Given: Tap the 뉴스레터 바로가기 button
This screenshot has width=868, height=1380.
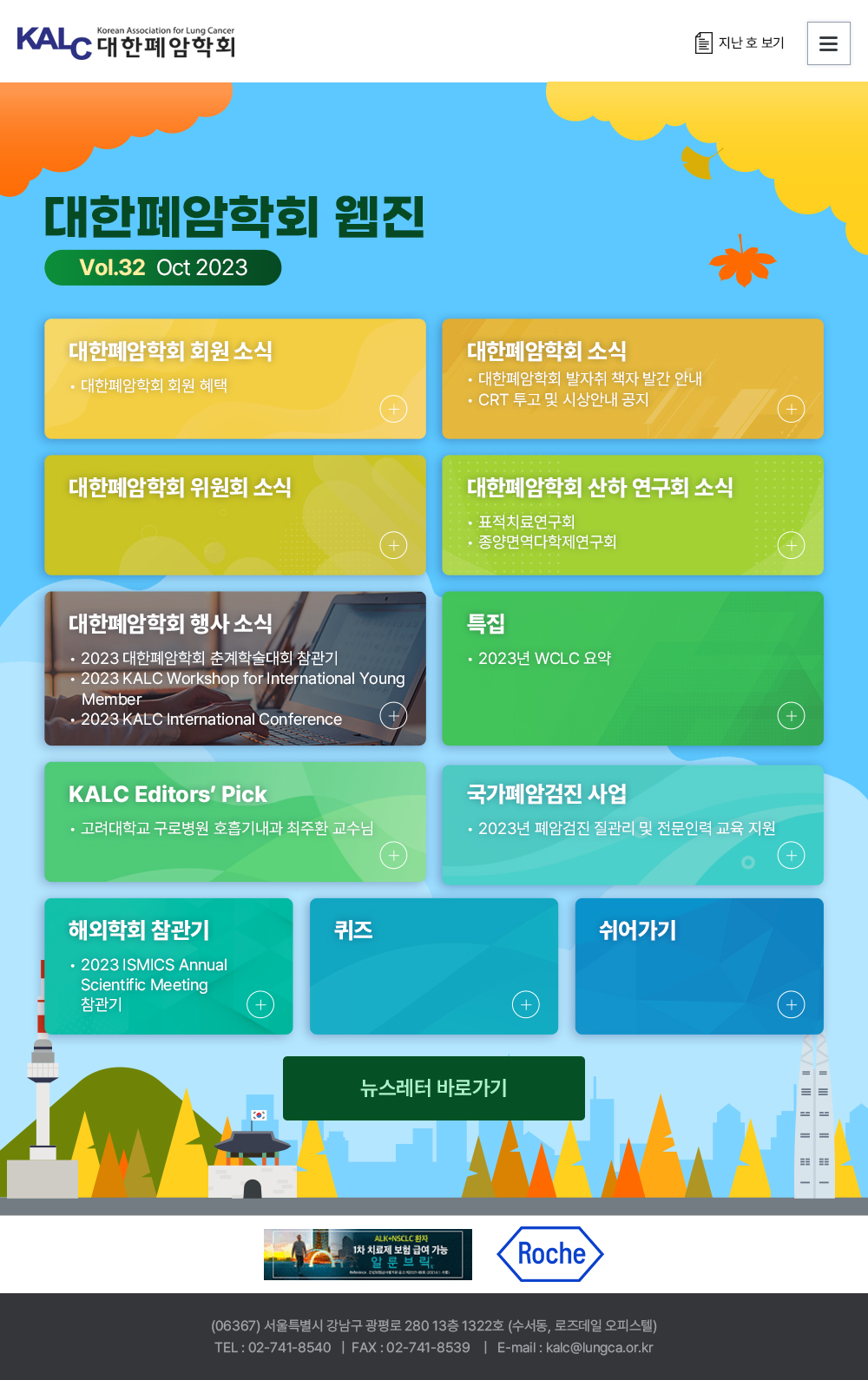Looking at the screenshot, I should click(x=433, y=1088).
